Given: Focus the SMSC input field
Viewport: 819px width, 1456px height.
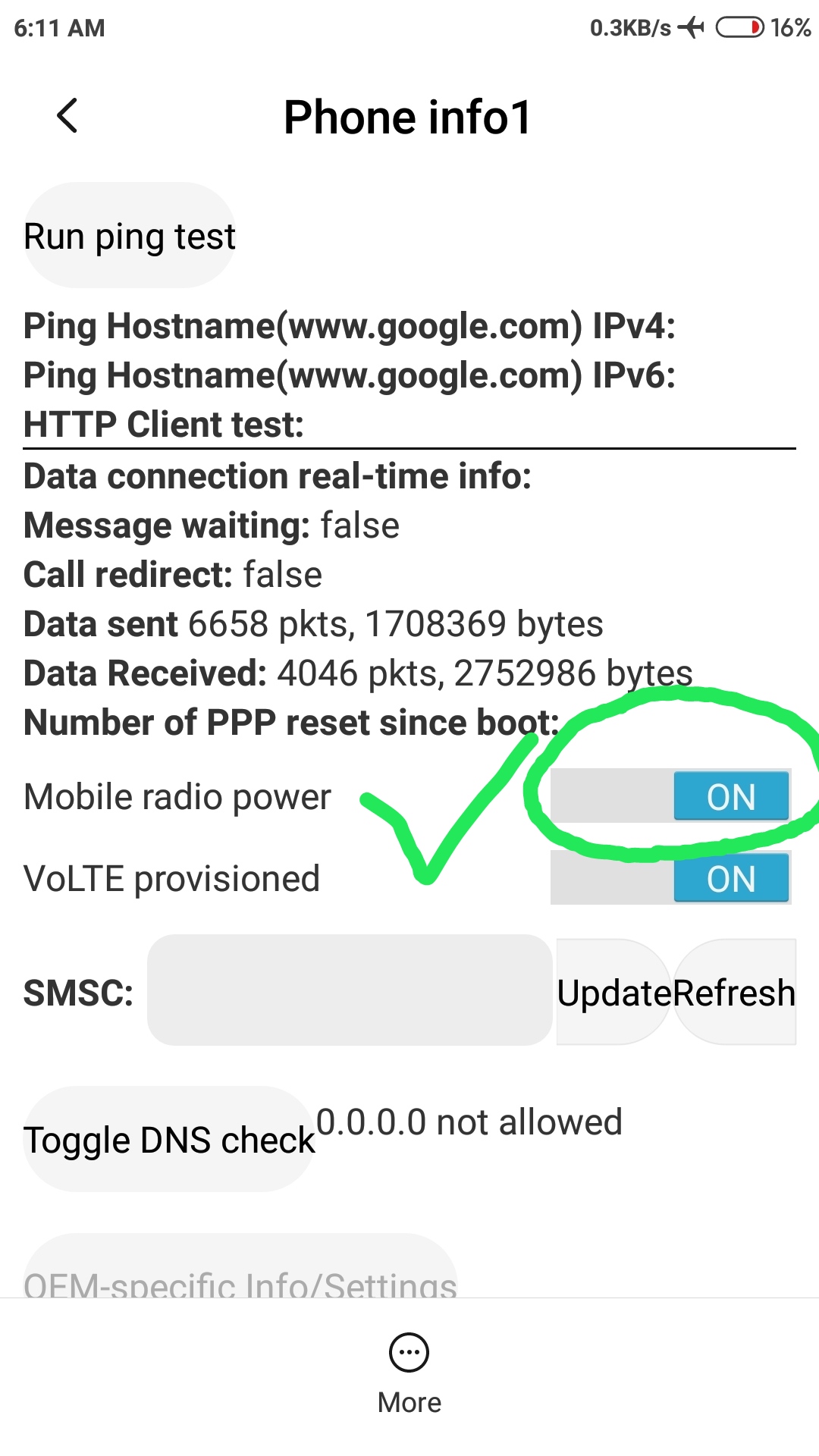Looking at the screenshot, I should pos(350,991).
